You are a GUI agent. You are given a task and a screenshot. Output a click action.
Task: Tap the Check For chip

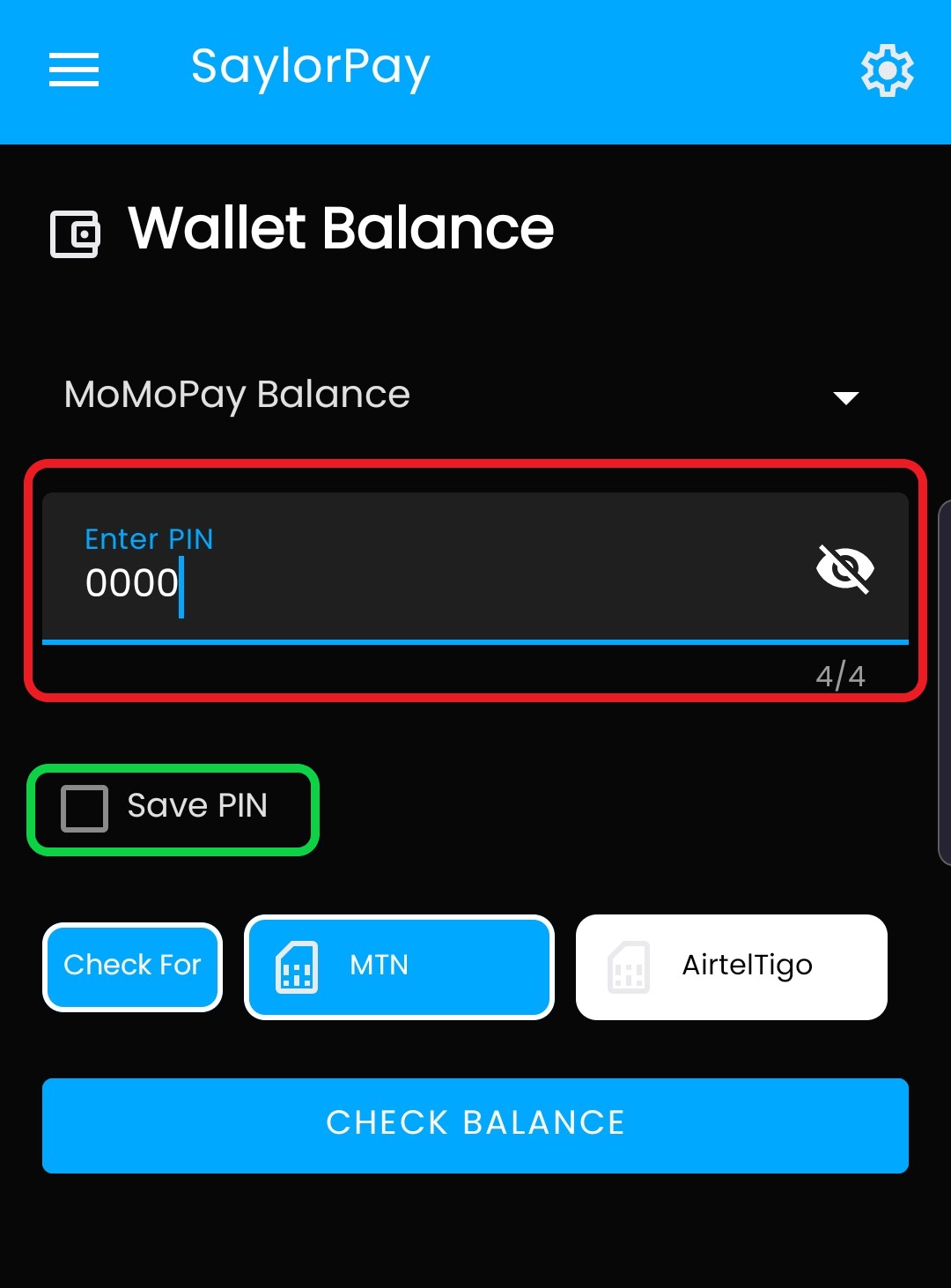(x=132, y=966)
